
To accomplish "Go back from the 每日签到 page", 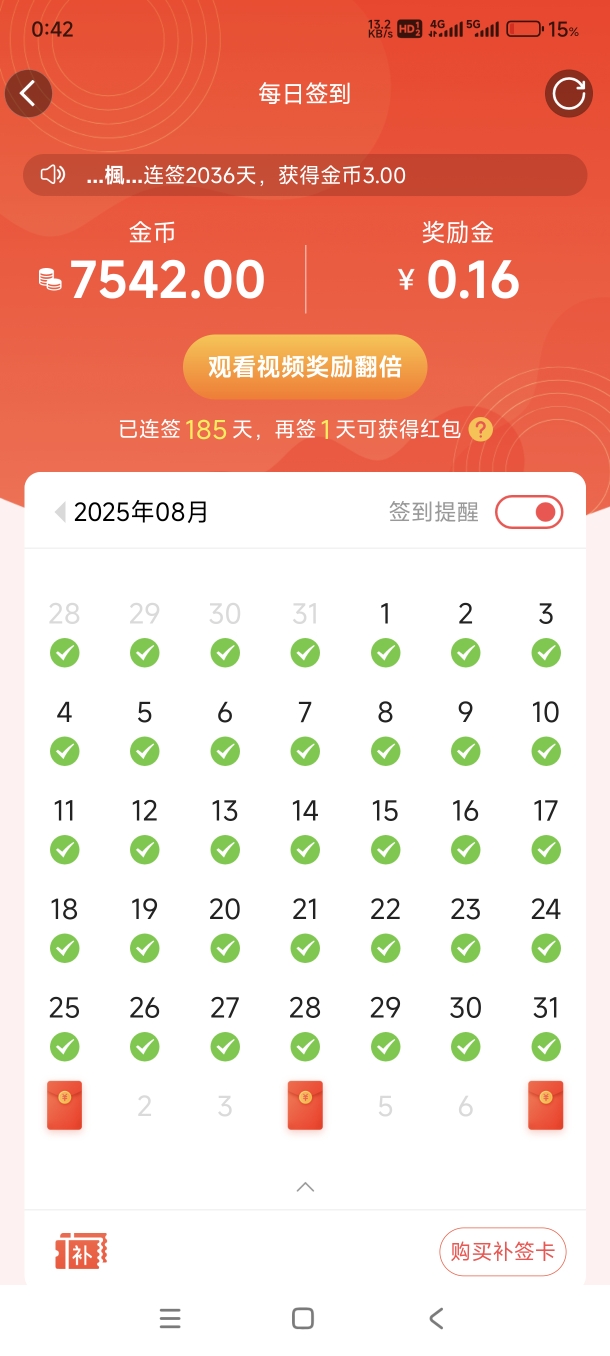I will [x=28, y=94].
